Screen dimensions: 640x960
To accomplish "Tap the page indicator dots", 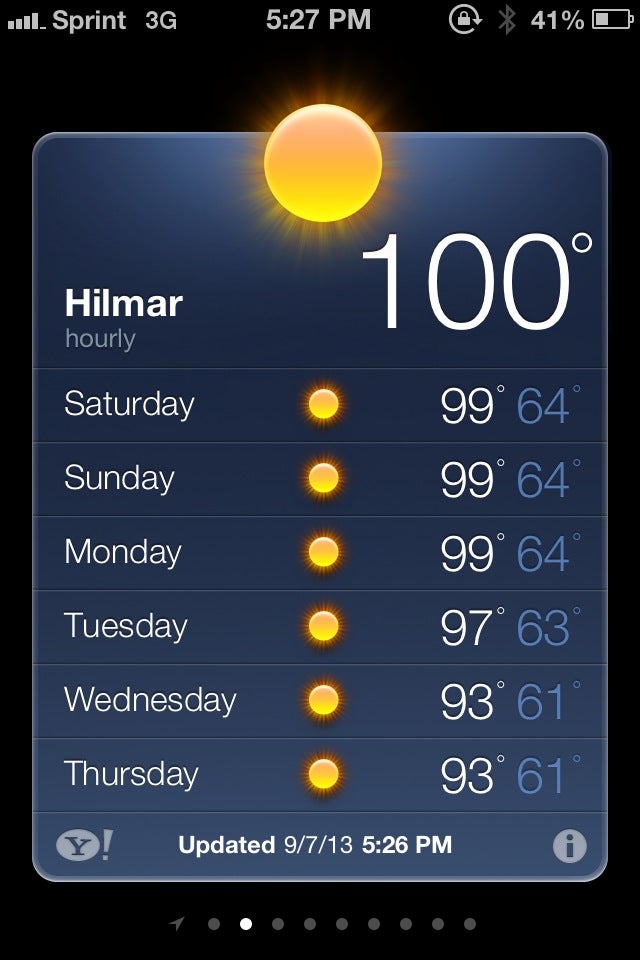I will 324,924.
